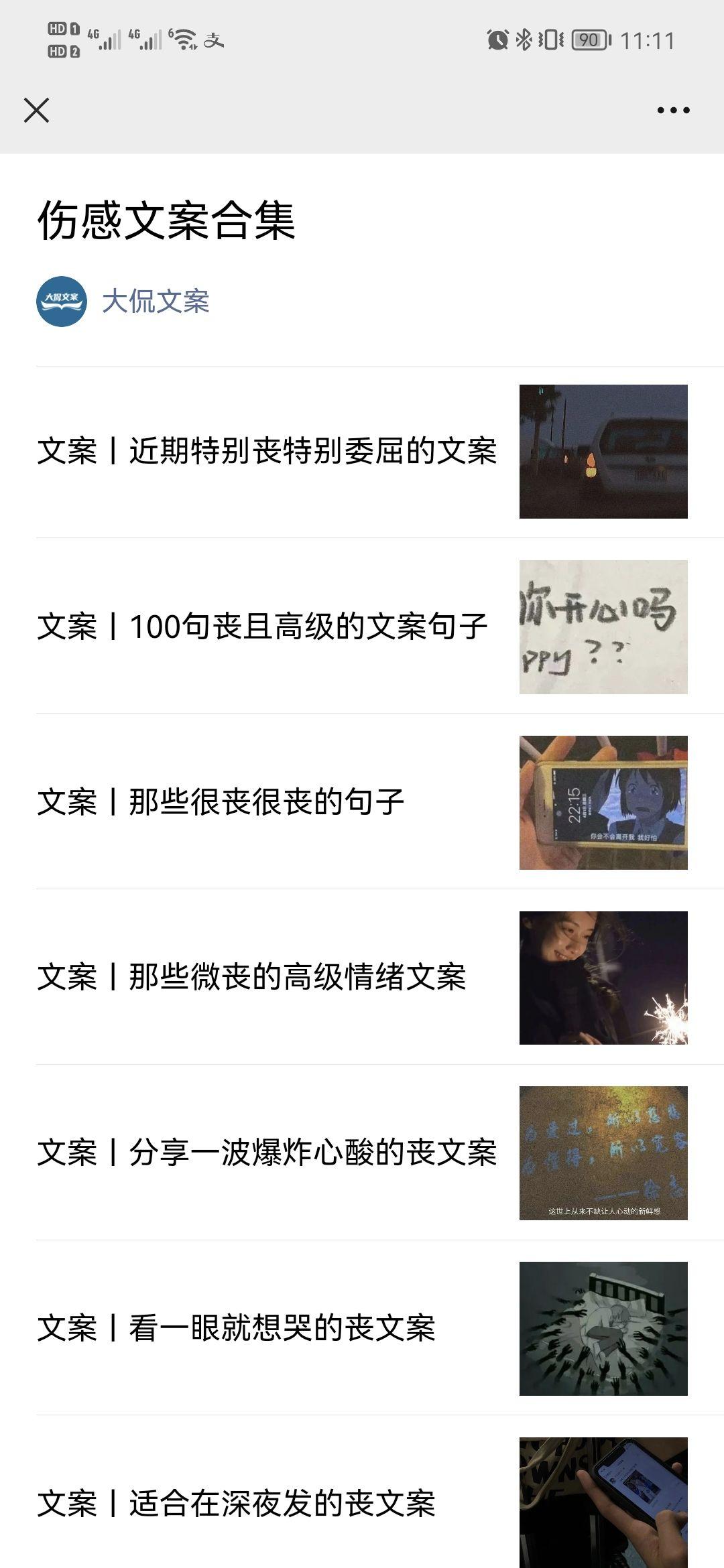Close the page with the X icon
Viewport: 724px width, 1568px height.
click(x=36, y=111)
